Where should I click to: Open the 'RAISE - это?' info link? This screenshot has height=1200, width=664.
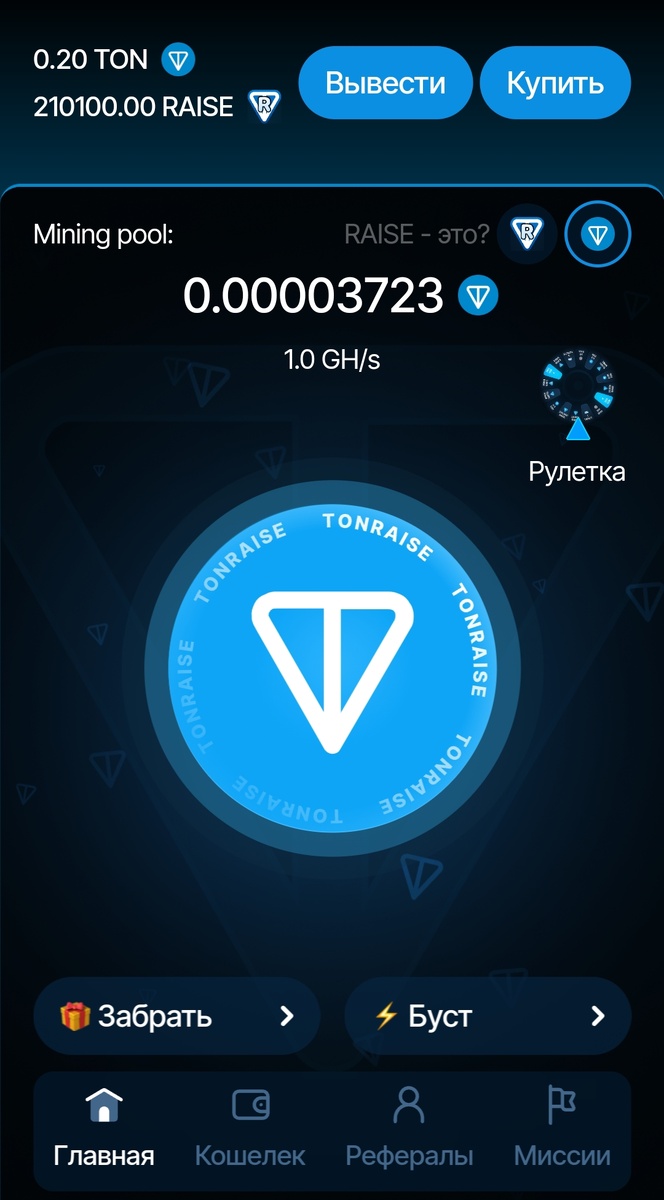416,234
